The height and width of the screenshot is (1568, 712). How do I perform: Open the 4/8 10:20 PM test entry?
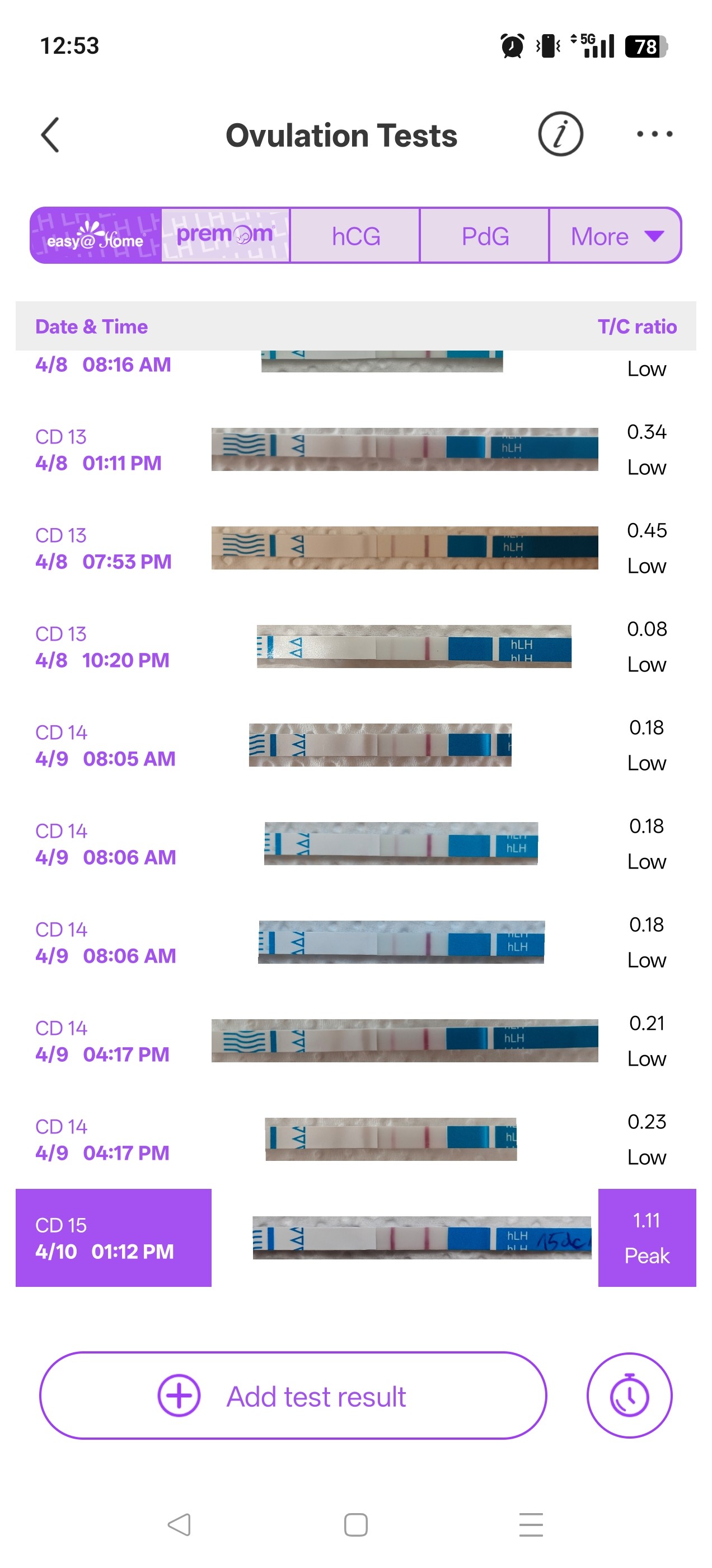click(355, 647)
